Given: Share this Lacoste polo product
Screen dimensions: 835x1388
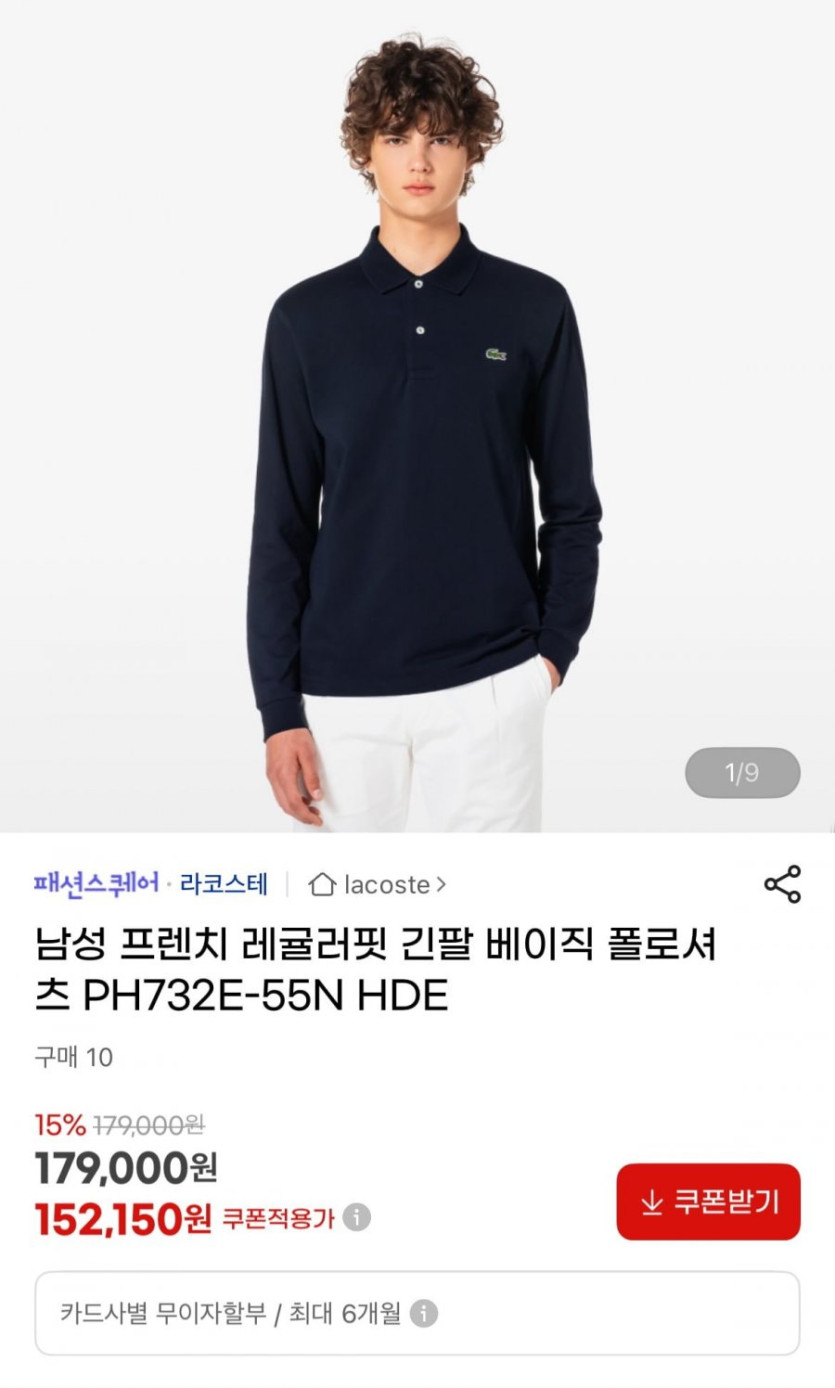Looking at the screenshot, I should tap(782, 885).
